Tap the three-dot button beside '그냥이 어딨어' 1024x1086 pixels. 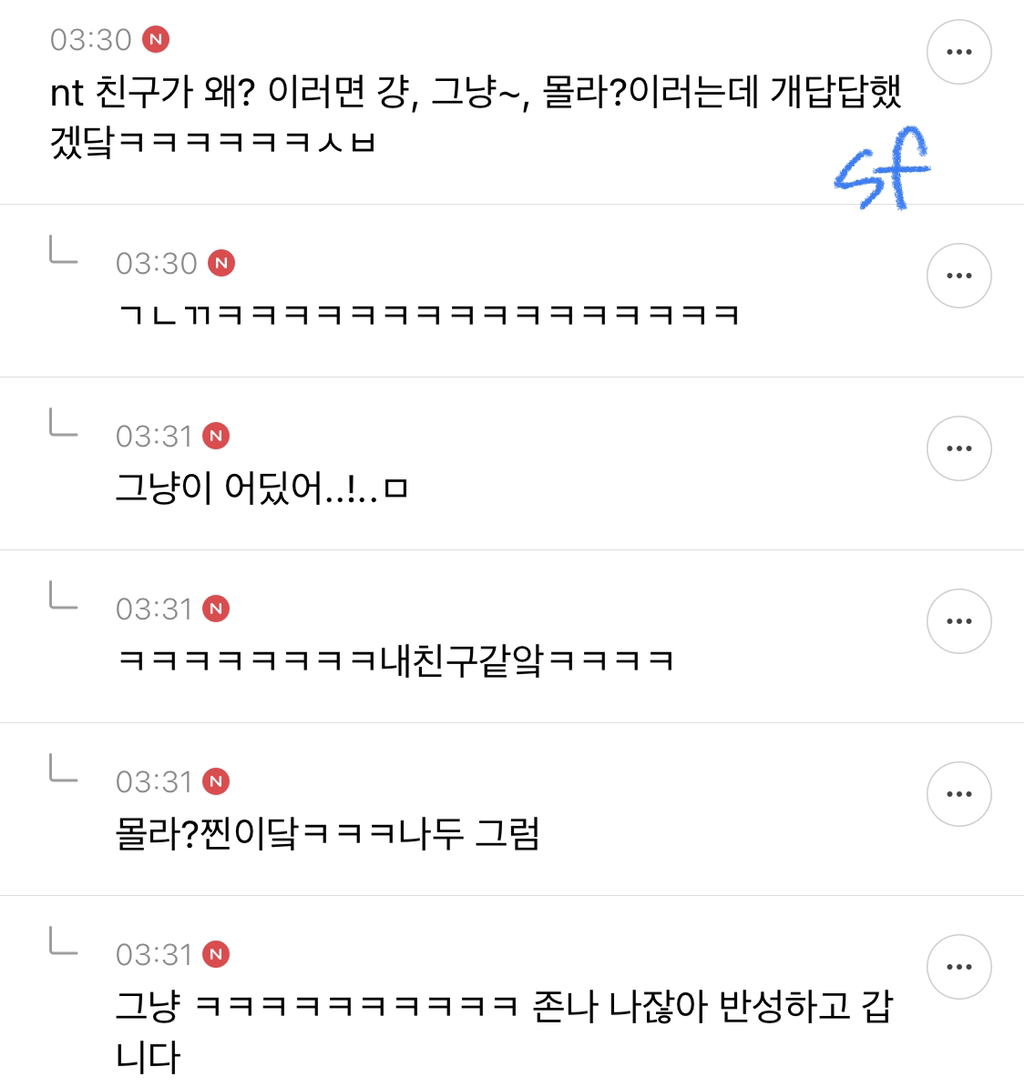[959, 448]
